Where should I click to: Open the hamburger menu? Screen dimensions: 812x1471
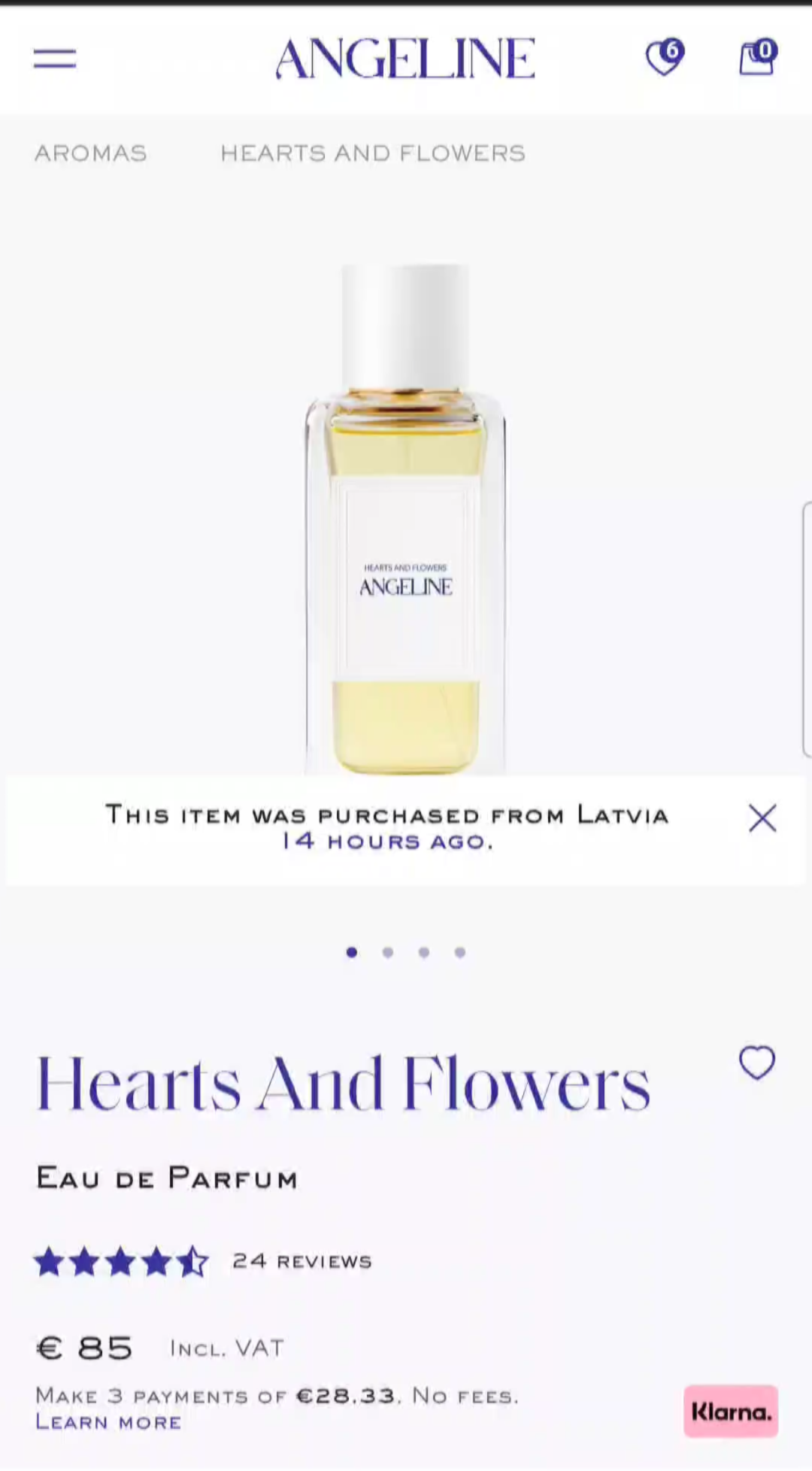[x=55, y=59]
